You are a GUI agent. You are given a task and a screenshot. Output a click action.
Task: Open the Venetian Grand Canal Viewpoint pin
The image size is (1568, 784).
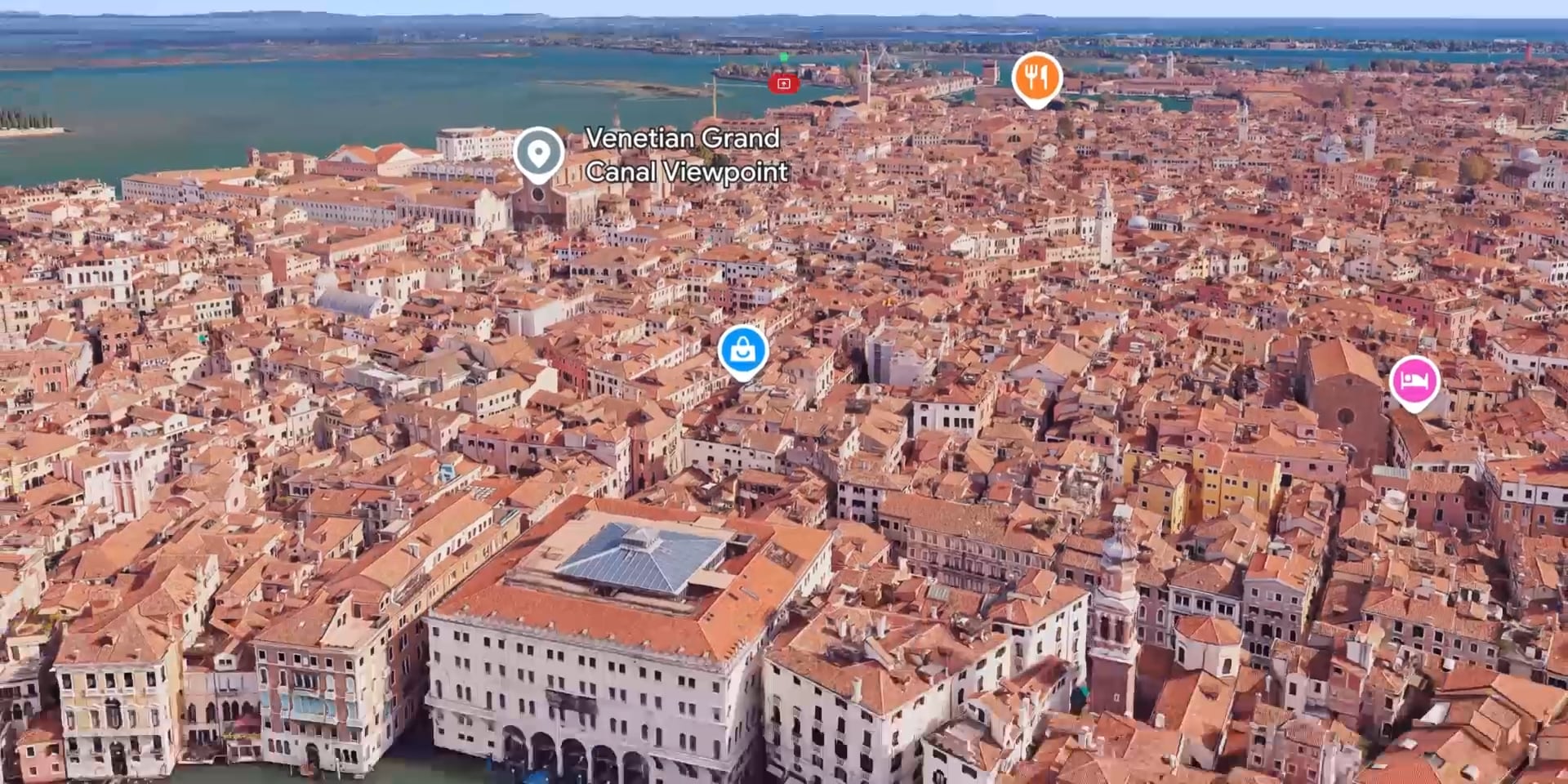538,152
